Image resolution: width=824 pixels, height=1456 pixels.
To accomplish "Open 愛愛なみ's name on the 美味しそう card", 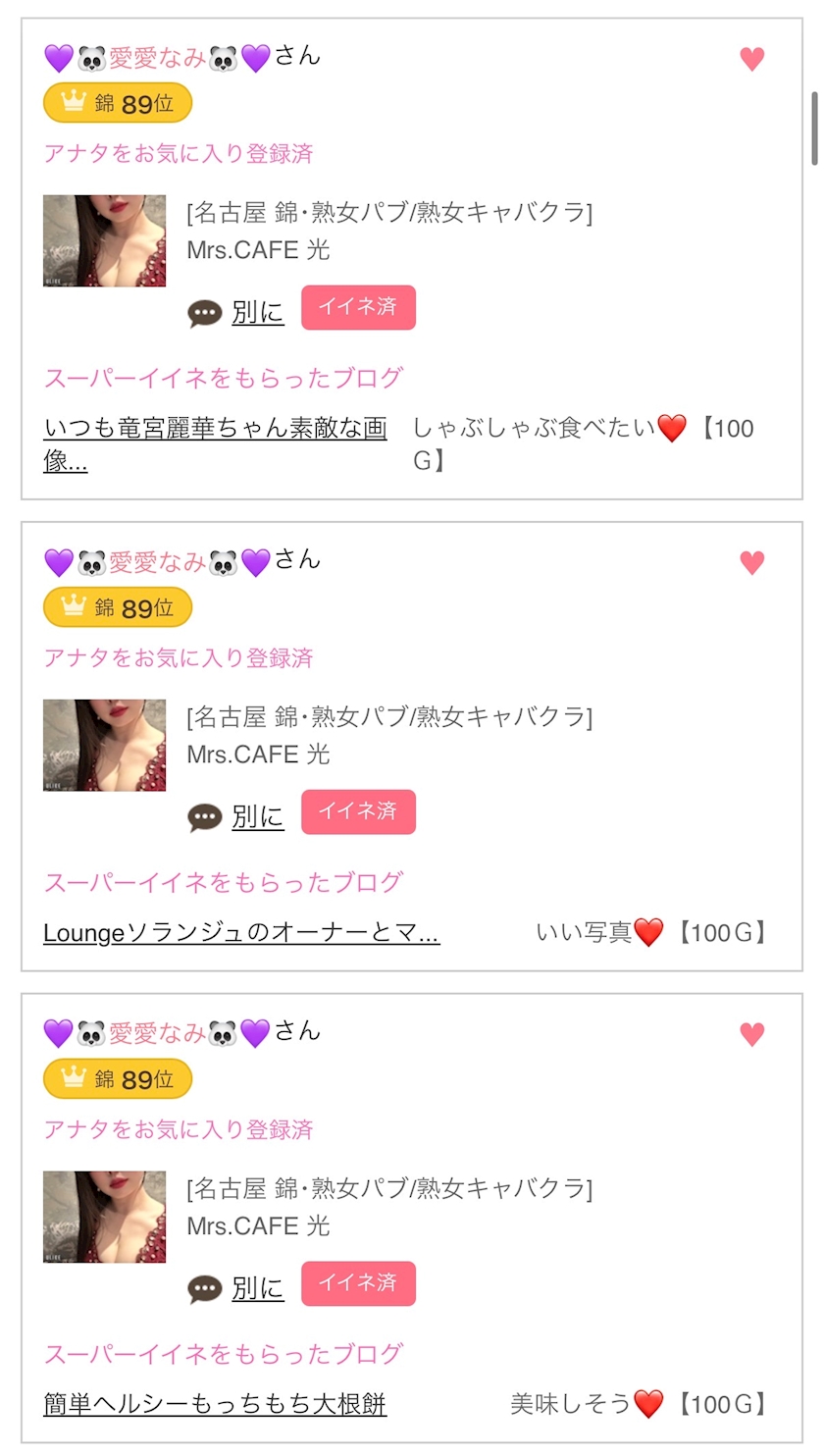I will coord(157,1033).
